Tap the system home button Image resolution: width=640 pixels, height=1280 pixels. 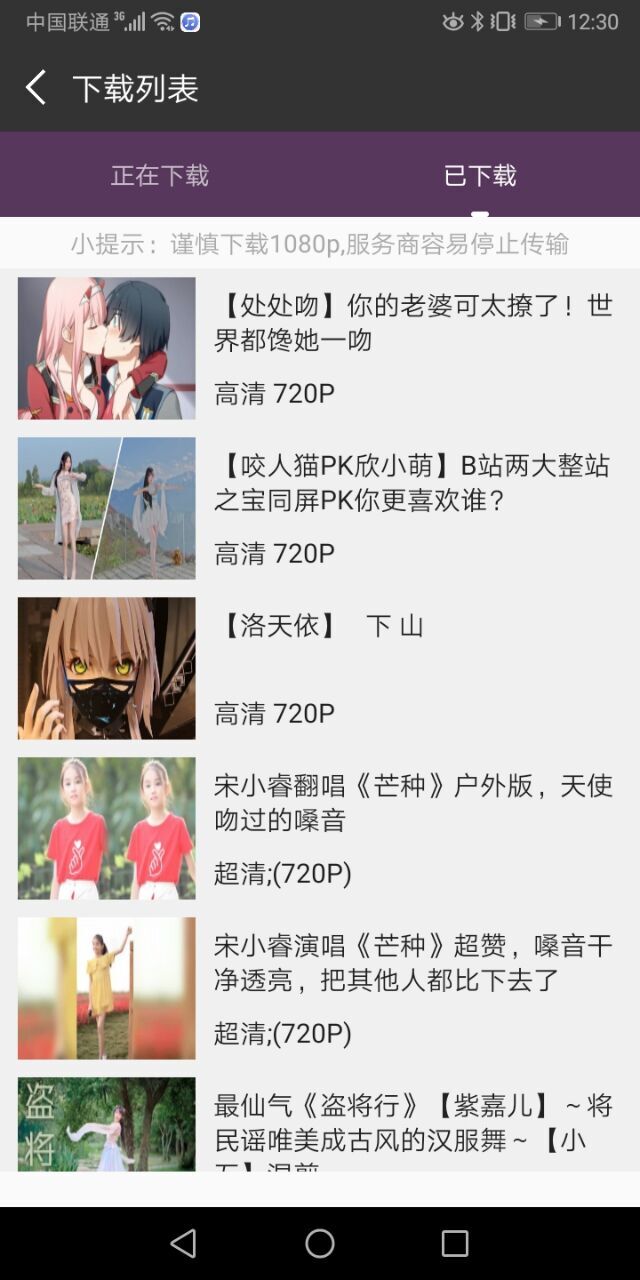(320, 1243)
